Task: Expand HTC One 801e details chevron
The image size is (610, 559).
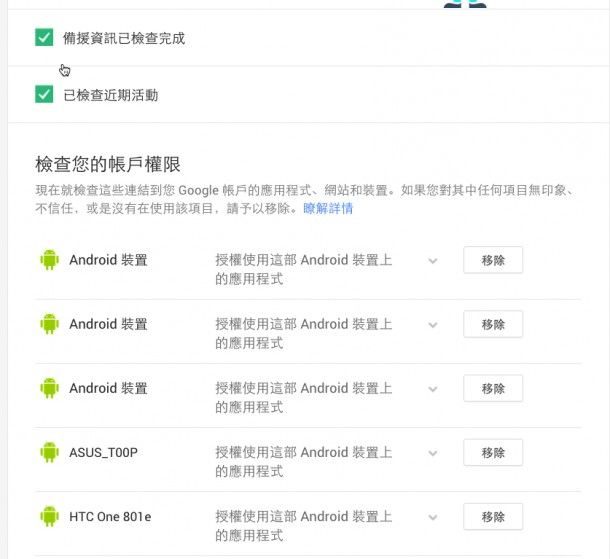Action: (x=433, y=517)
